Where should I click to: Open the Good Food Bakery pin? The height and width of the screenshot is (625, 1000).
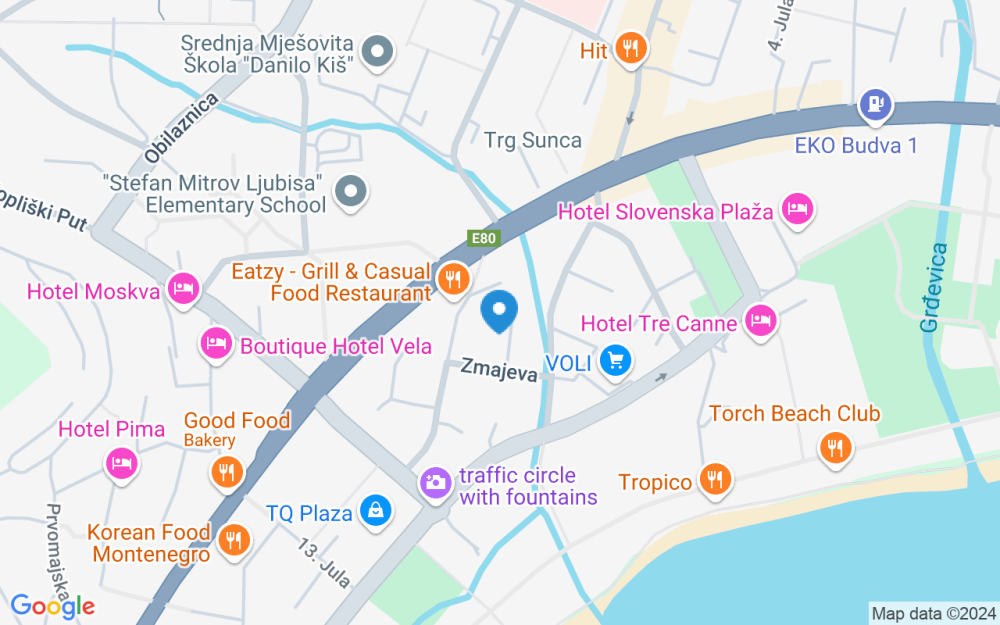(x=226, y=473)
